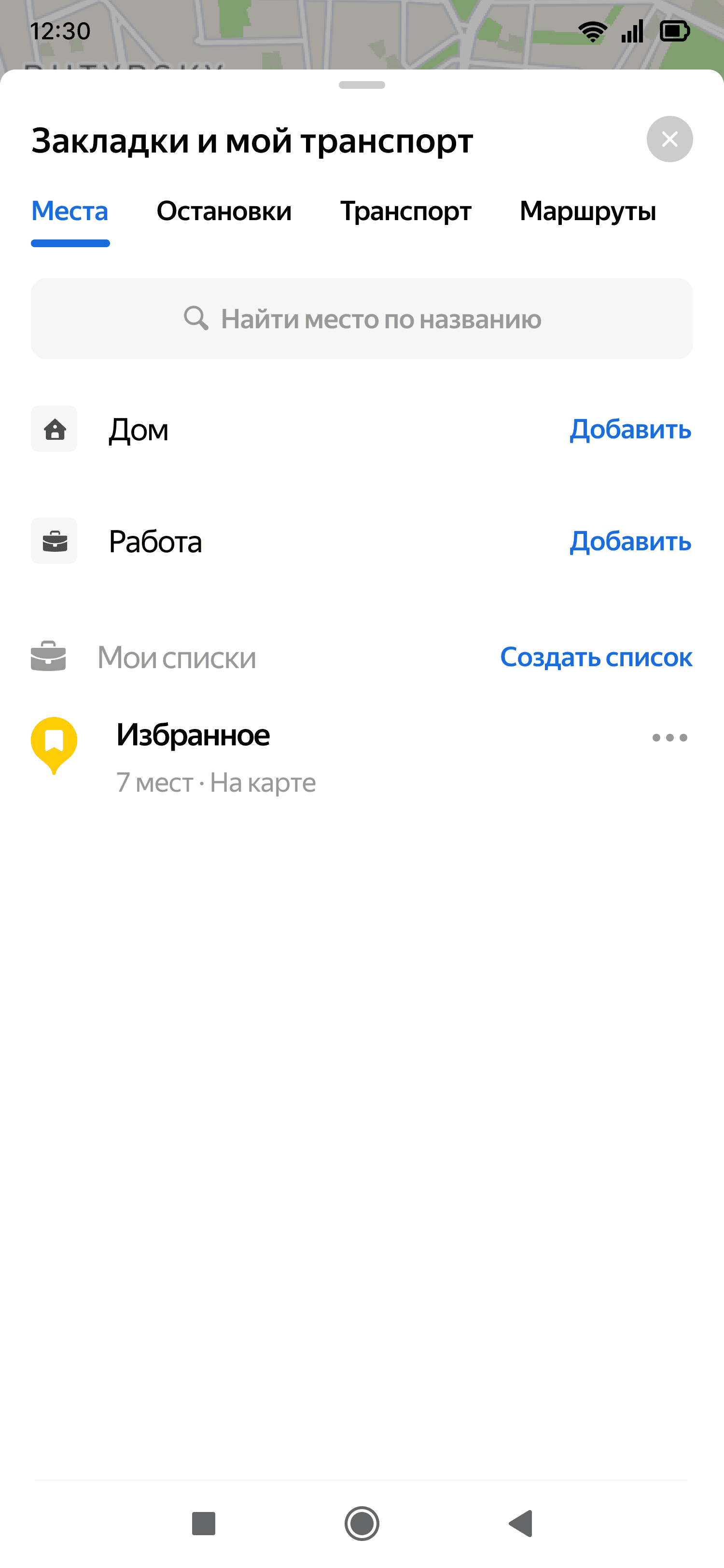The image size is (724, 1568).
Task: Add a work address via Добавить
Action: click(630, 542)
